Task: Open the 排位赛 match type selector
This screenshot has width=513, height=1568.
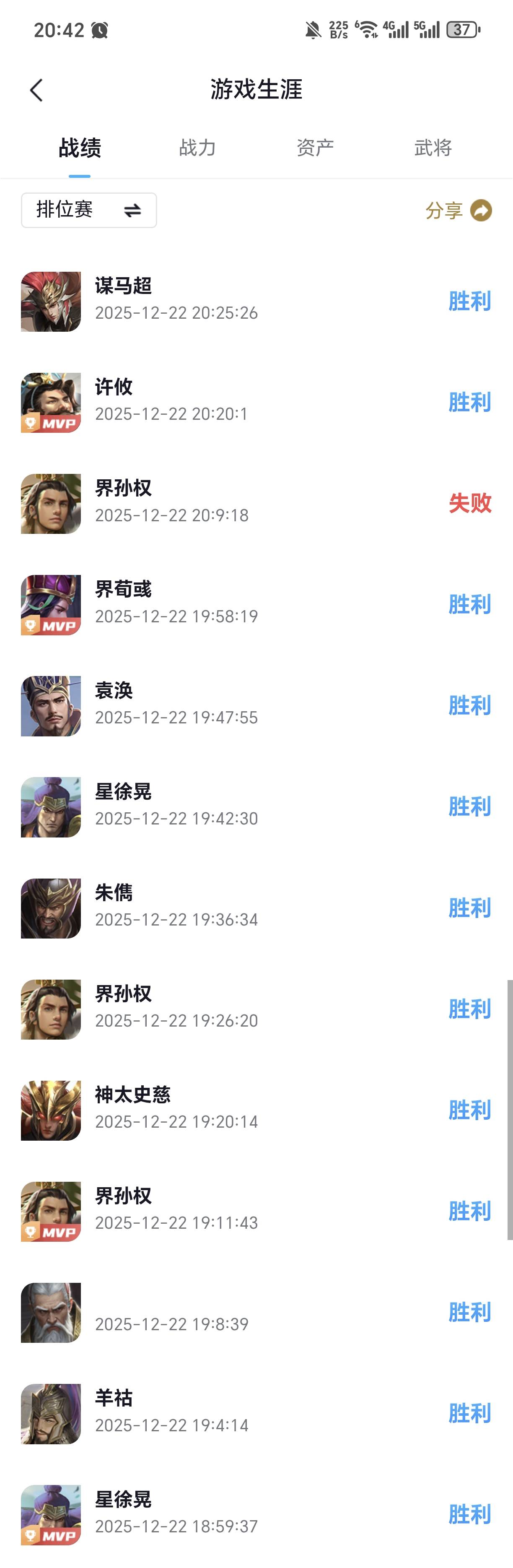Action: pyautogui.click(x=89, y=211)
